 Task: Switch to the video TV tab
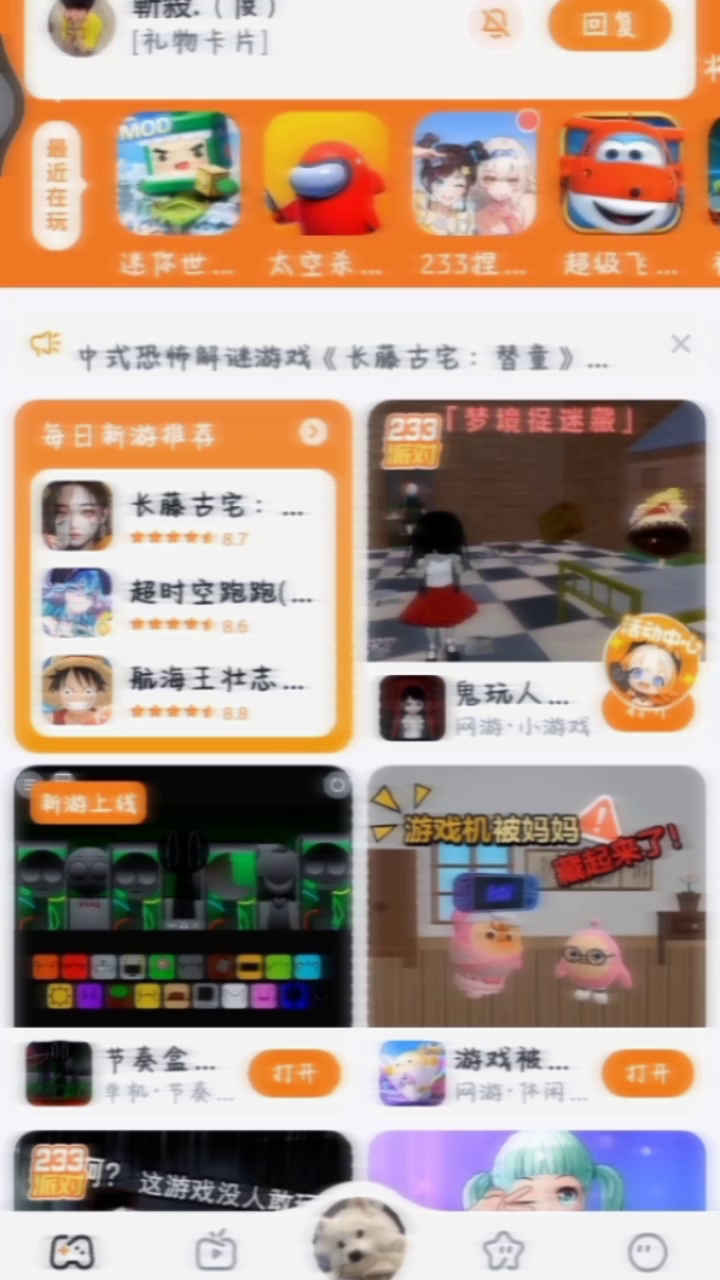(215, 1250)
